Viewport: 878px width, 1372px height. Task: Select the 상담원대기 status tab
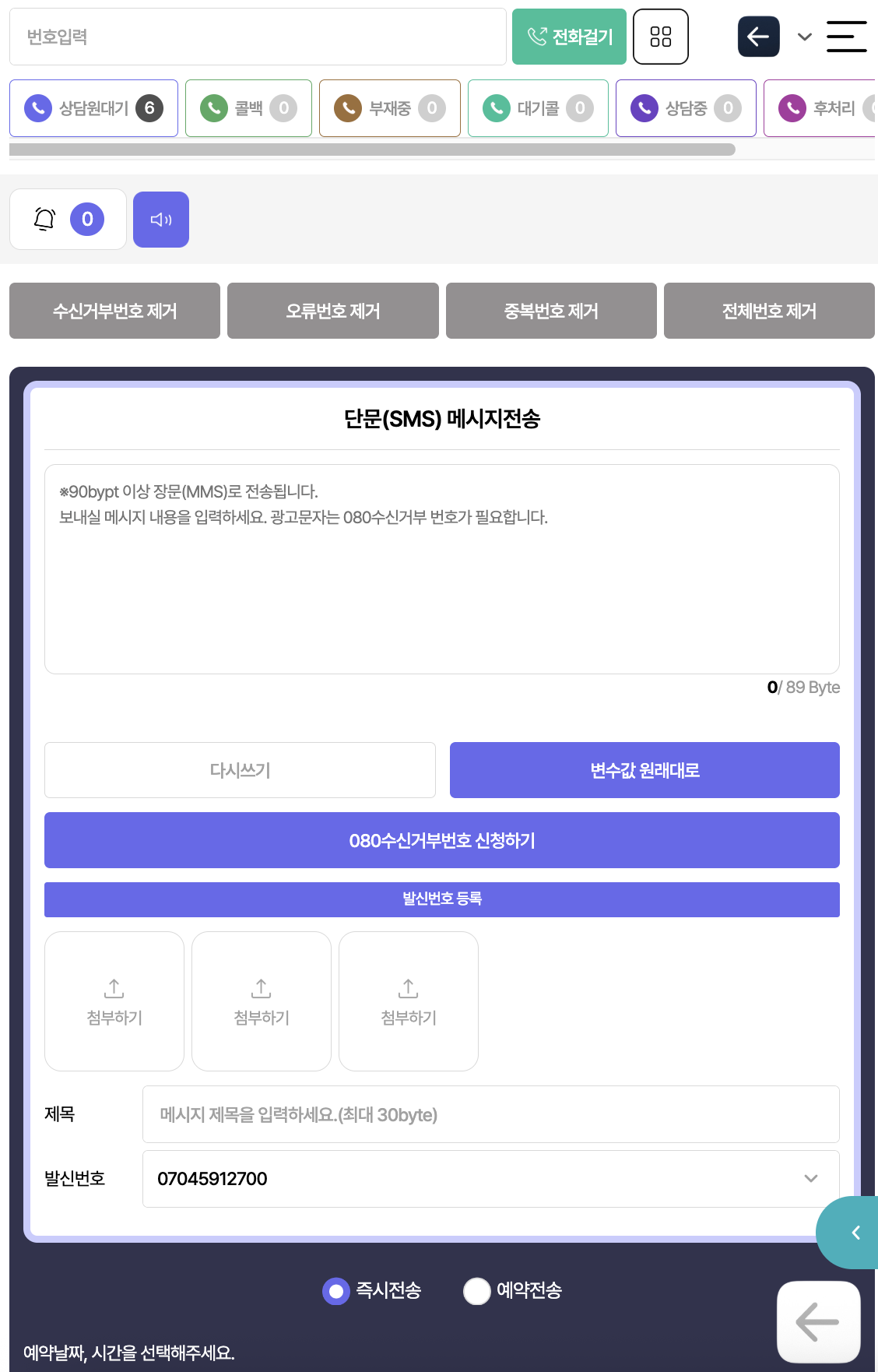(x=93, y=108)
